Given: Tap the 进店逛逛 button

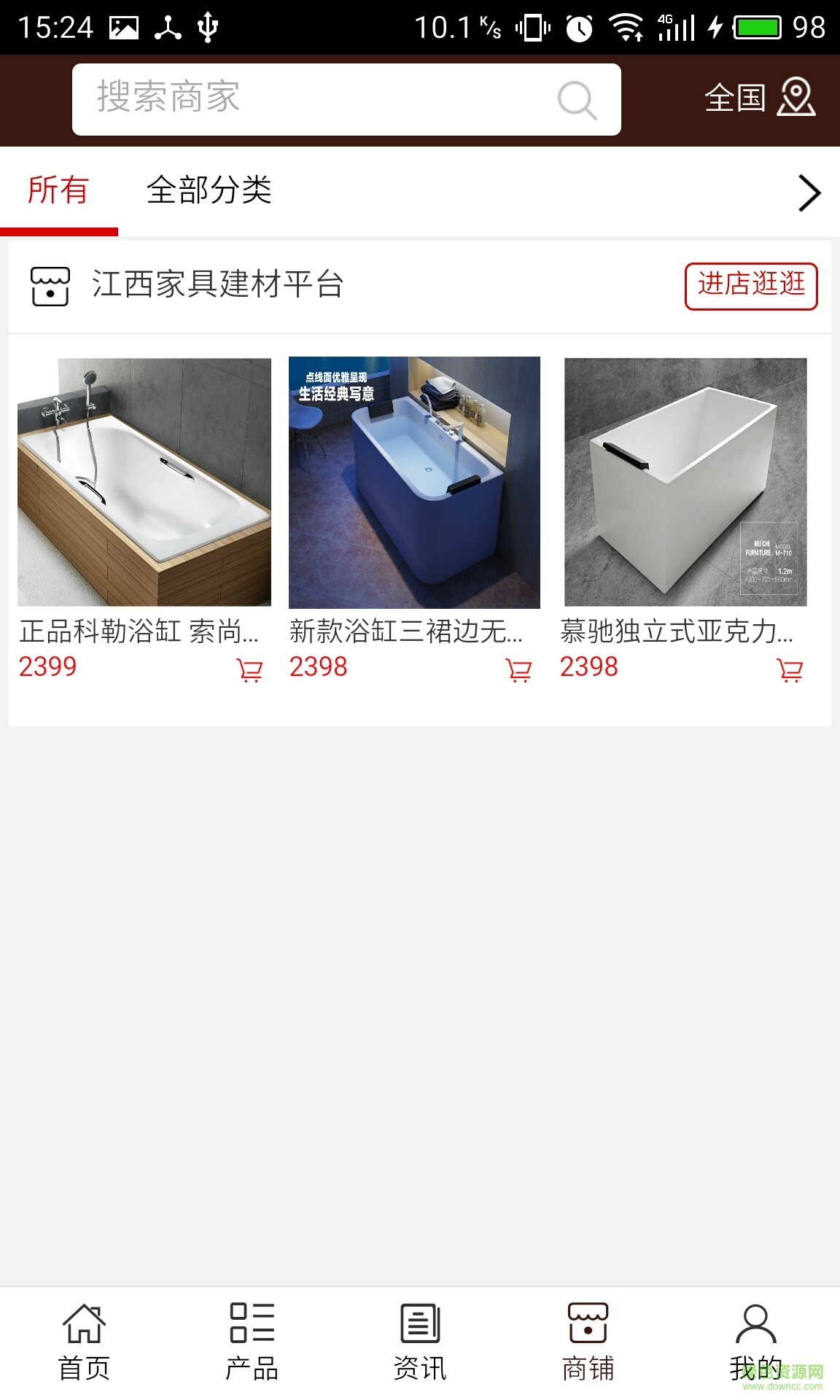Looking at the screenshot, I should pos(750,286).
